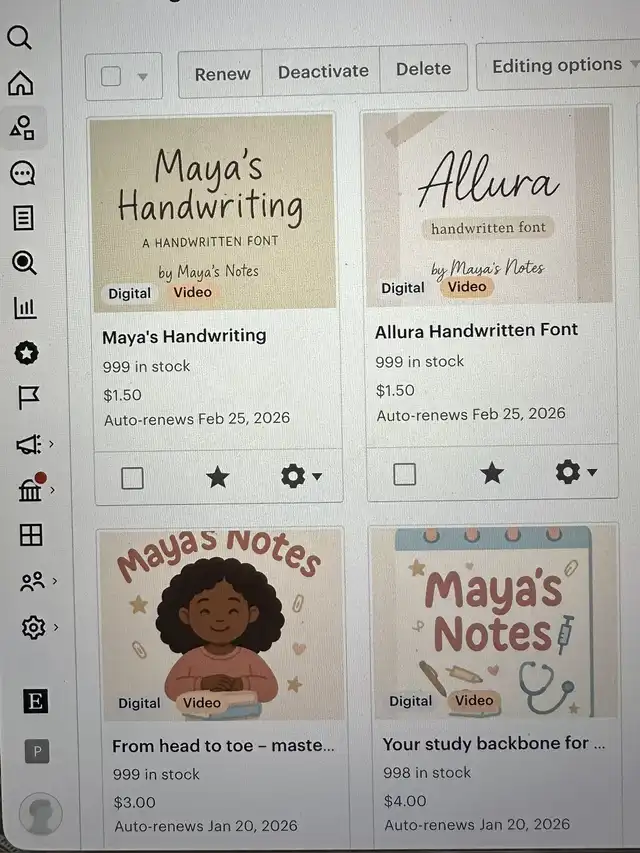The width and height of the screenshot is (640, 853).
Task: Open the From head to toe listing
Action: (x=223, y=745)
